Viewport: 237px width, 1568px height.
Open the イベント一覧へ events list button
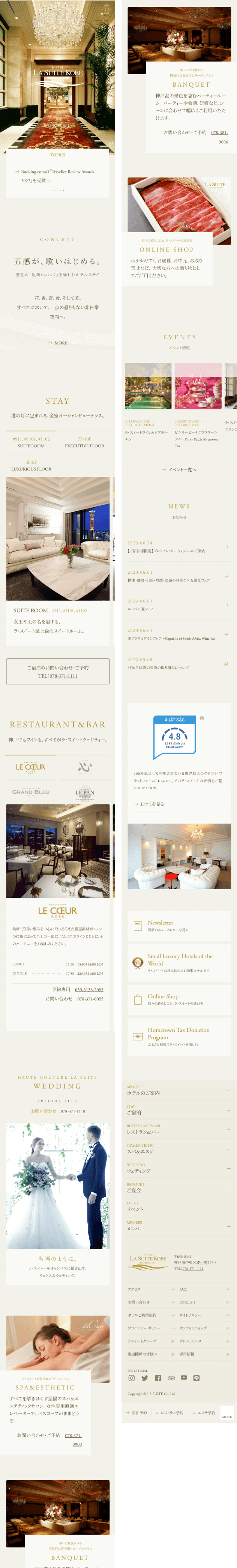(178, 469)
